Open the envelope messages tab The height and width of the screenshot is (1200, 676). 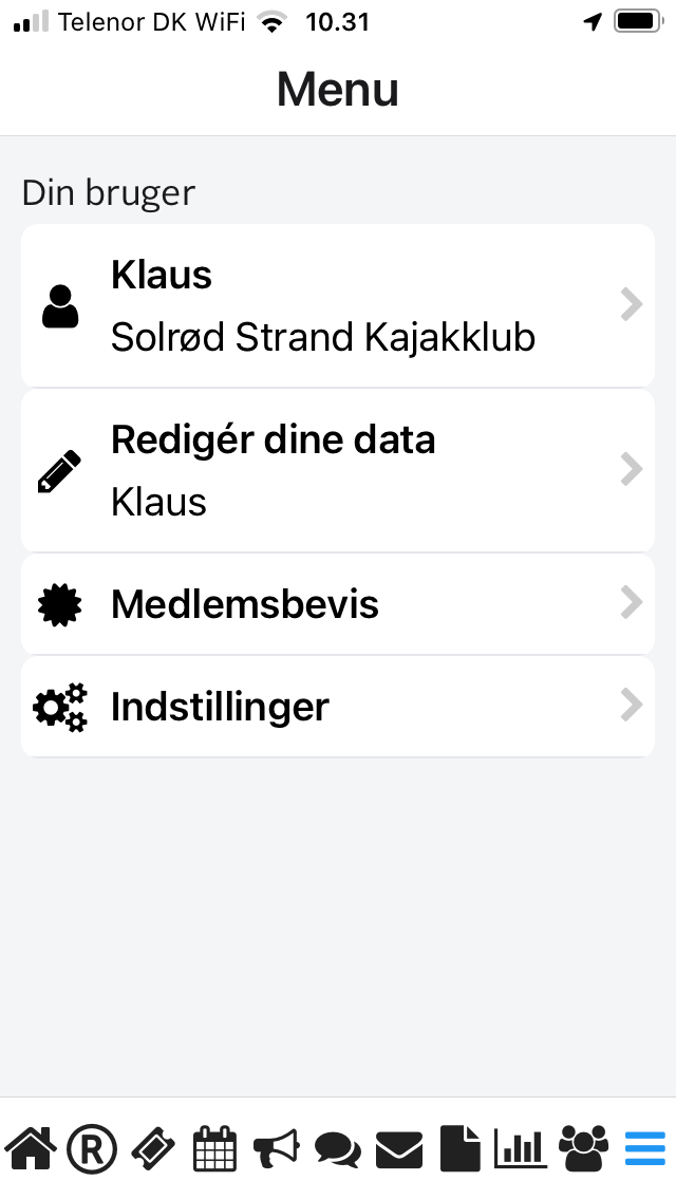(x=399, y=1150)
